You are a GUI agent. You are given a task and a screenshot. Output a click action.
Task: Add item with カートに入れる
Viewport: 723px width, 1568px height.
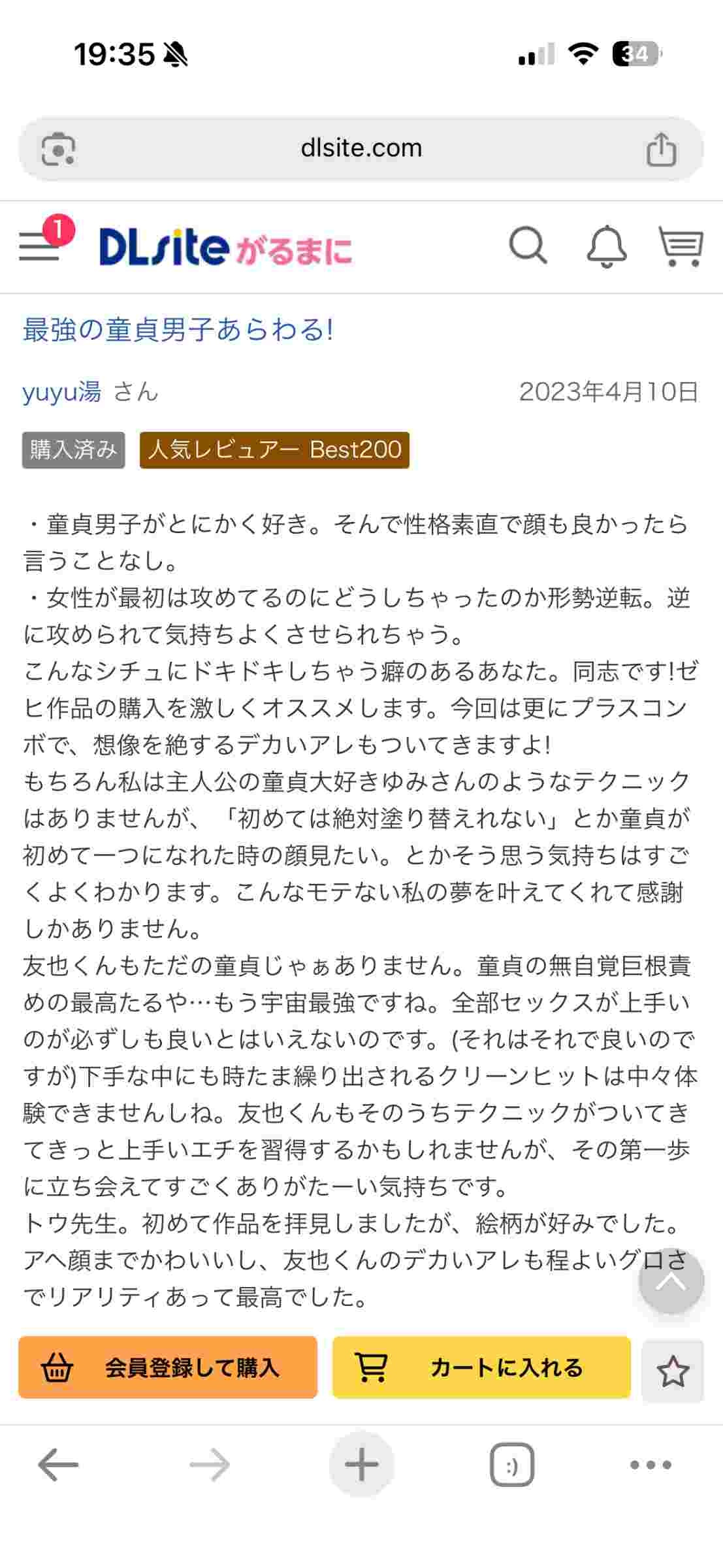tap(481, 1367)
